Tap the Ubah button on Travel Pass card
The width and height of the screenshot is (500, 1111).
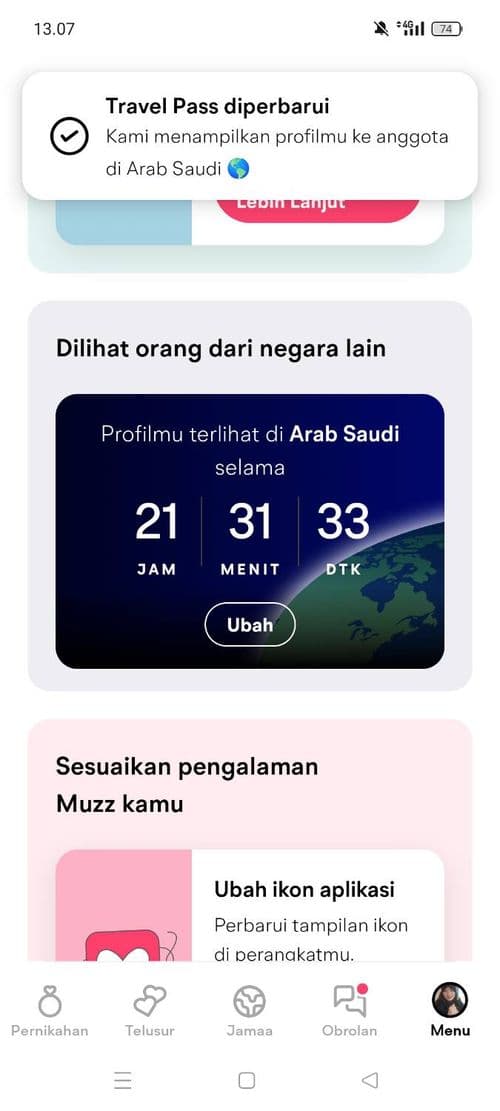249,624
